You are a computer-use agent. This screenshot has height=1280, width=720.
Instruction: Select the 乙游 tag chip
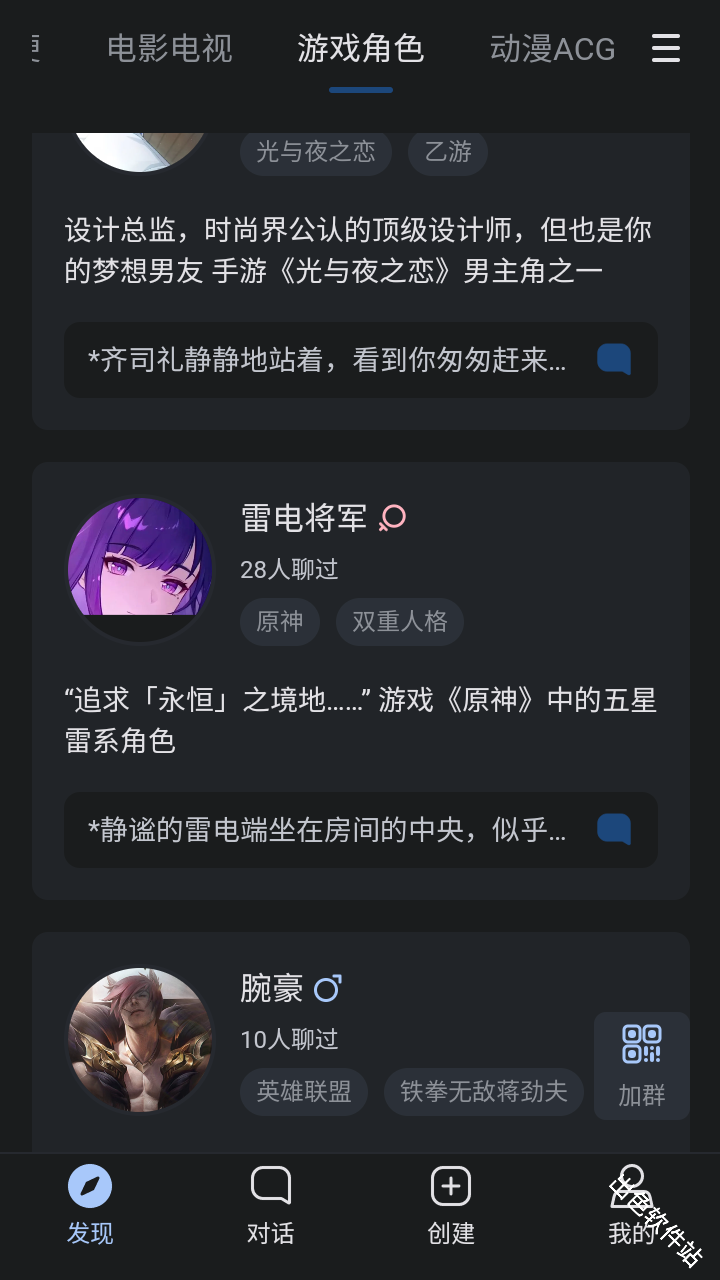(446, 152)
